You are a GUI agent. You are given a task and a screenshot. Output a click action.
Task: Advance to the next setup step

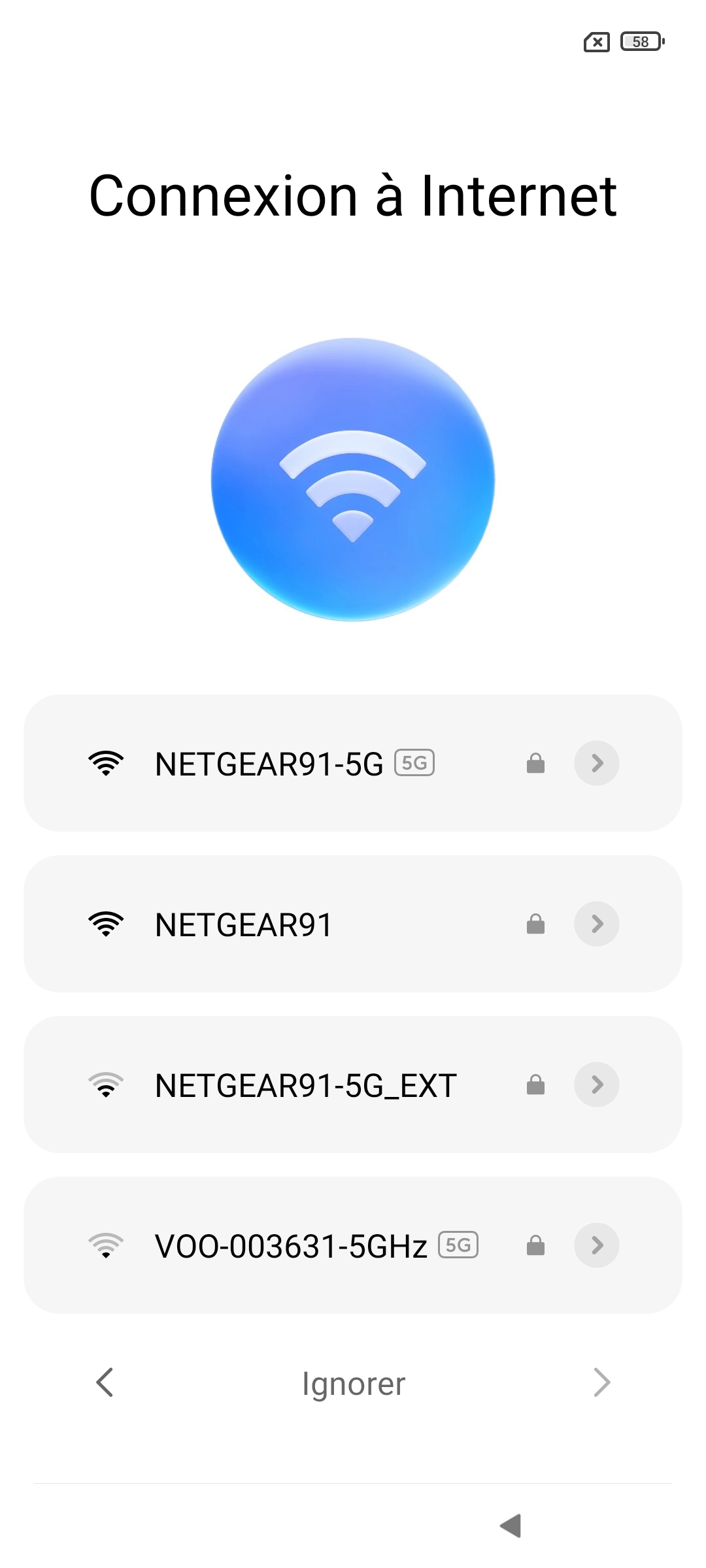click(601, 1383)
